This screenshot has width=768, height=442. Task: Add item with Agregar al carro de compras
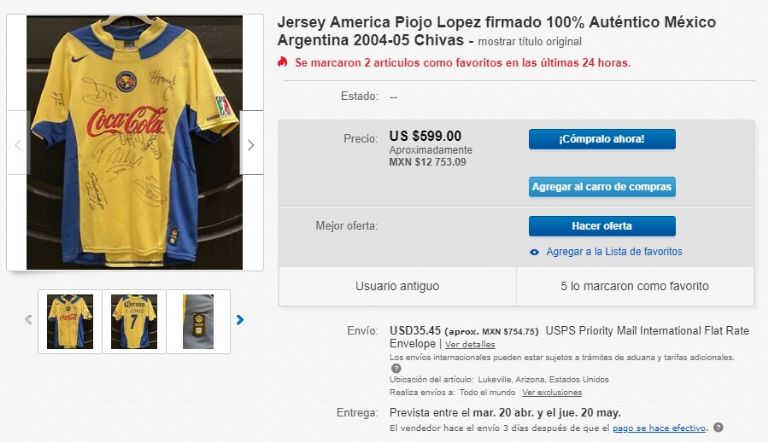click(x=602, y=187)
